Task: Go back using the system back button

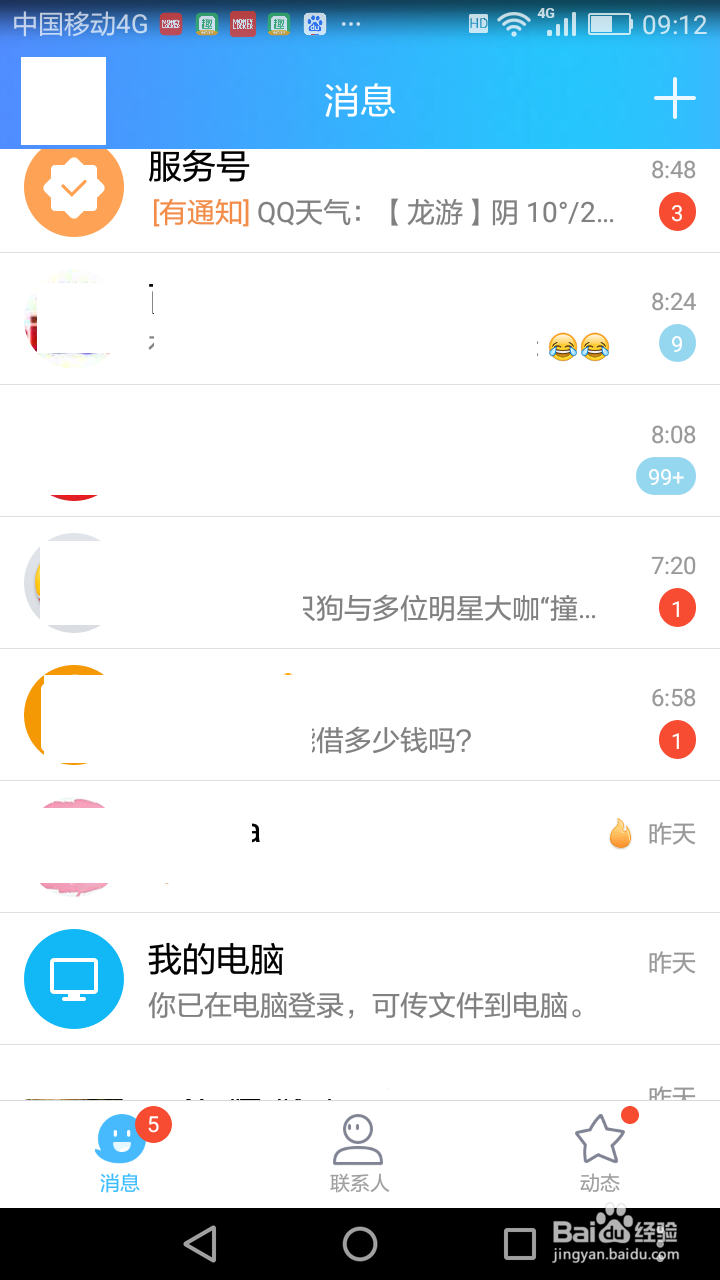Action: coord(200,1244)
